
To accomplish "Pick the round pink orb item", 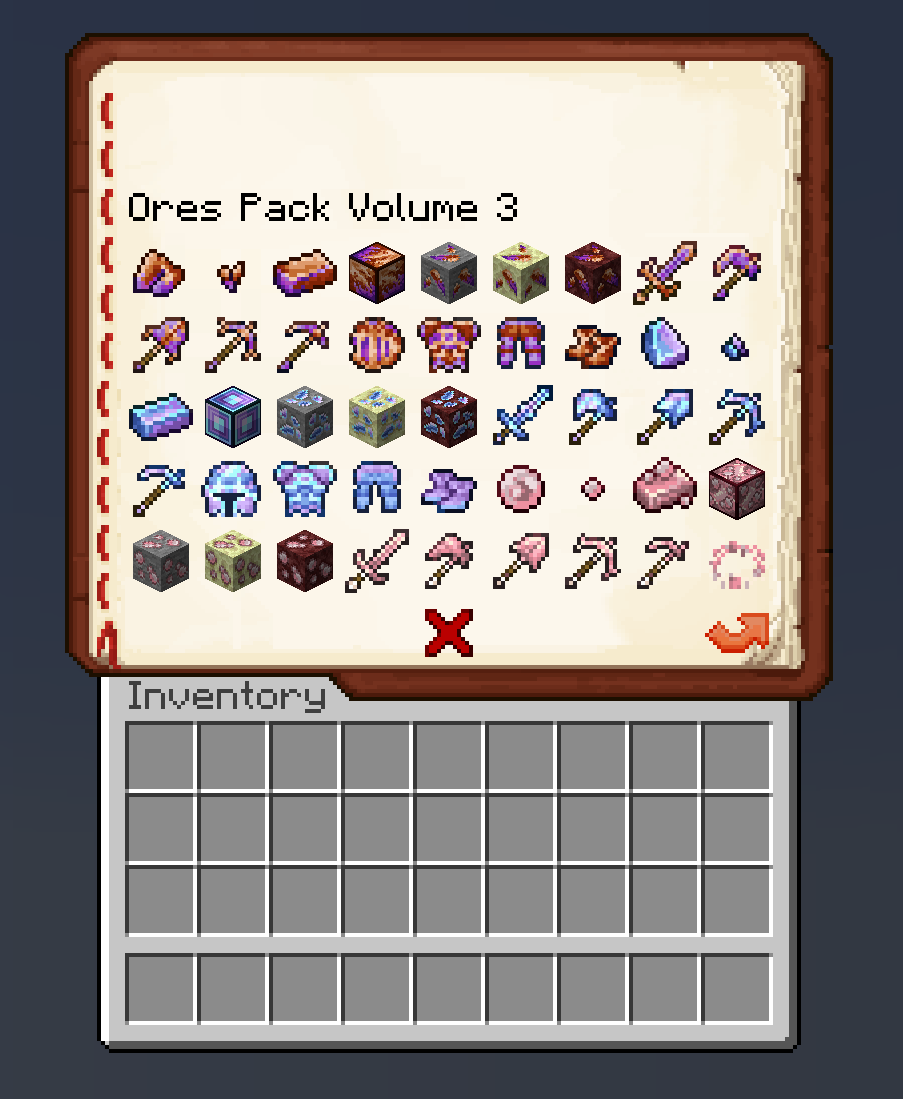I will (520, 488).
